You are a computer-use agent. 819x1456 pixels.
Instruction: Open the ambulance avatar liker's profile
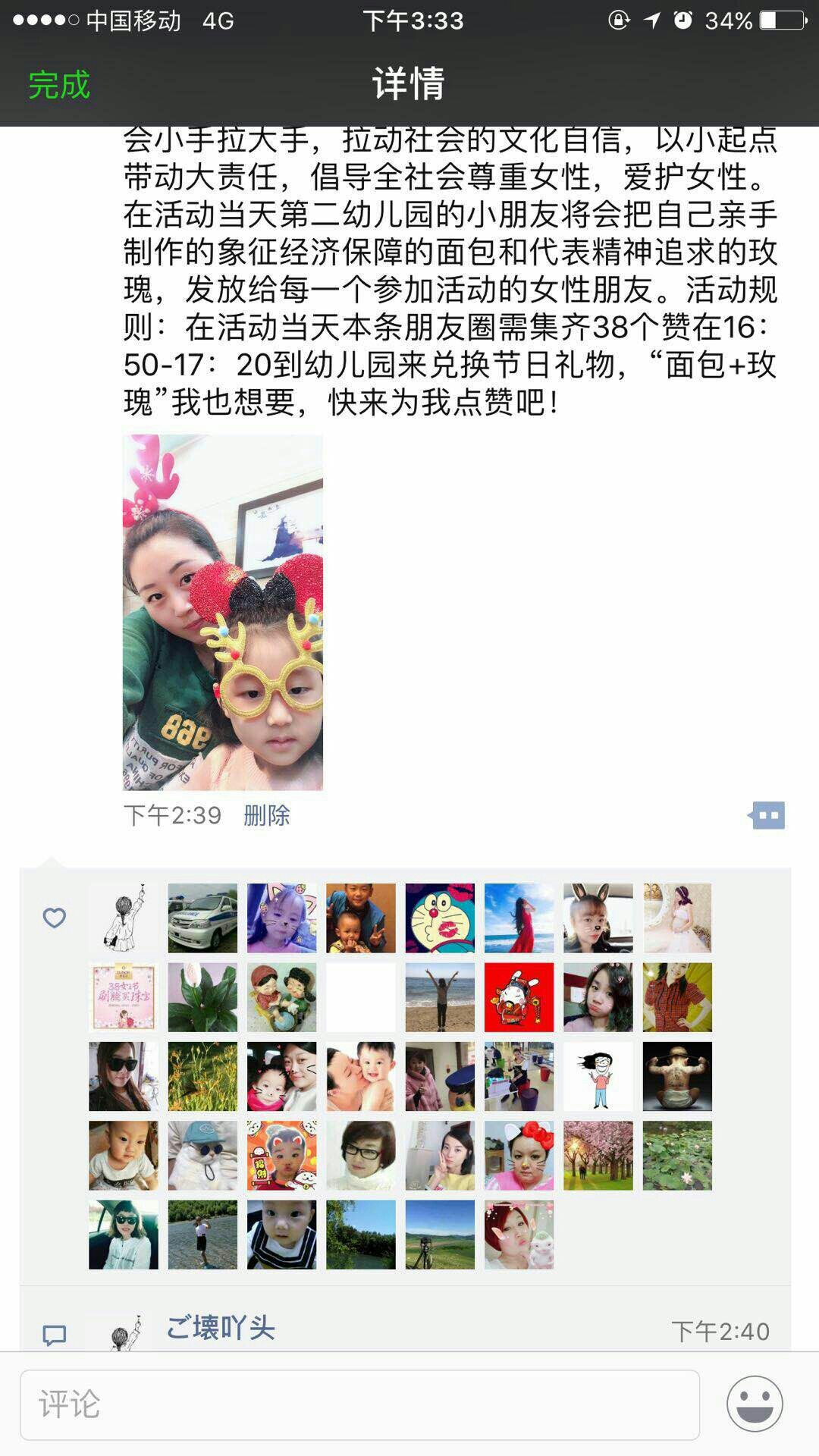(202, 918)
